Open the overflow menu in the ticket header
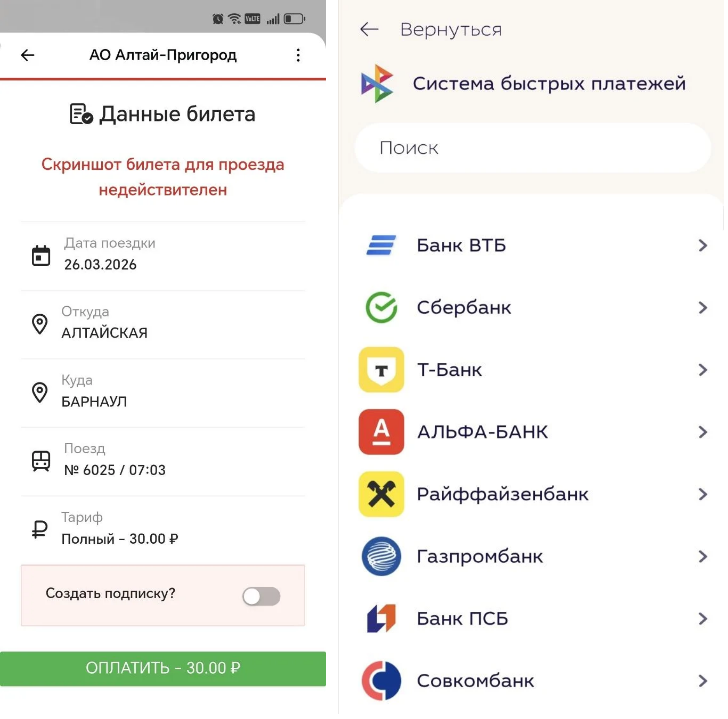 (298, 56)
